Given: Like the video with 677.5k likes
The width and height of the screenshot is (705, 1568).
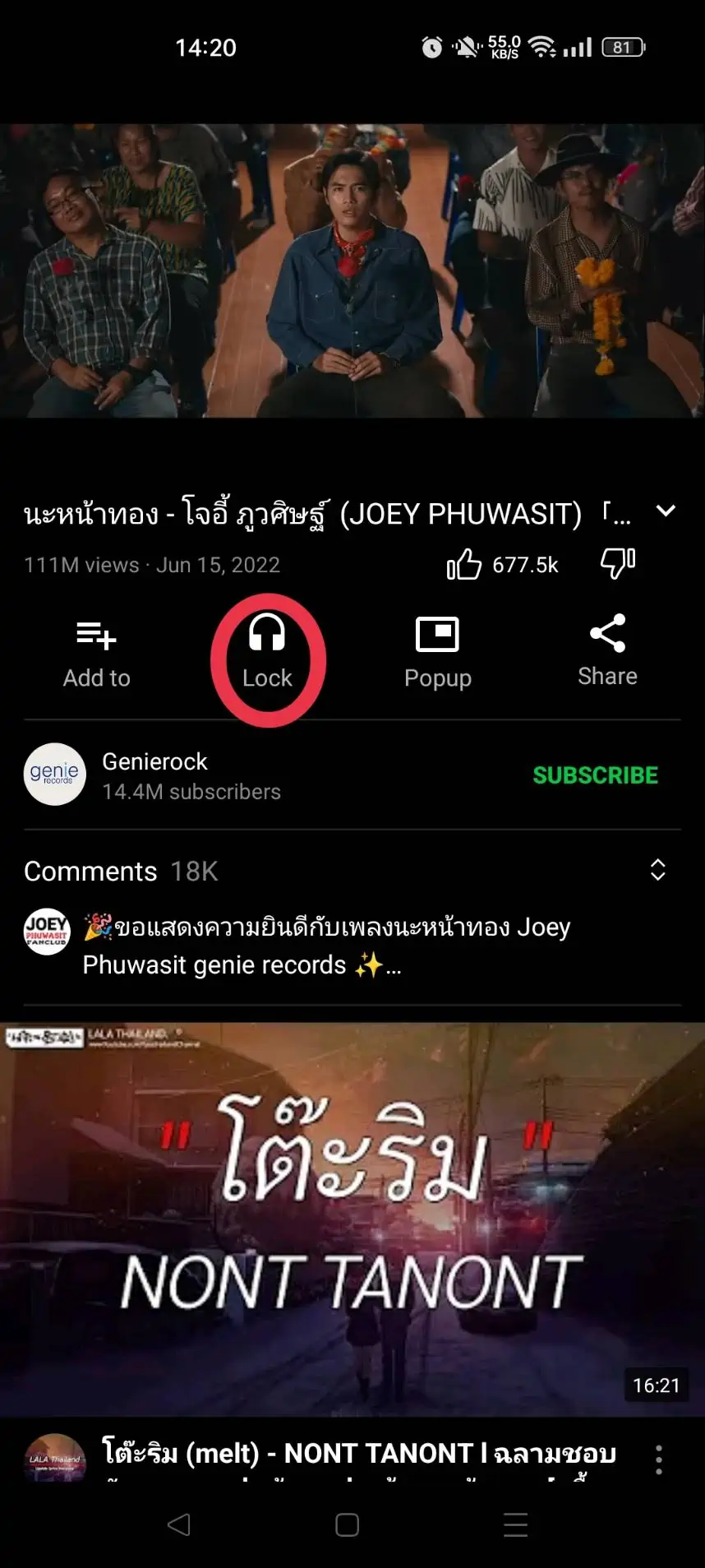Looking at the screenshot, I should coord(463,564).
